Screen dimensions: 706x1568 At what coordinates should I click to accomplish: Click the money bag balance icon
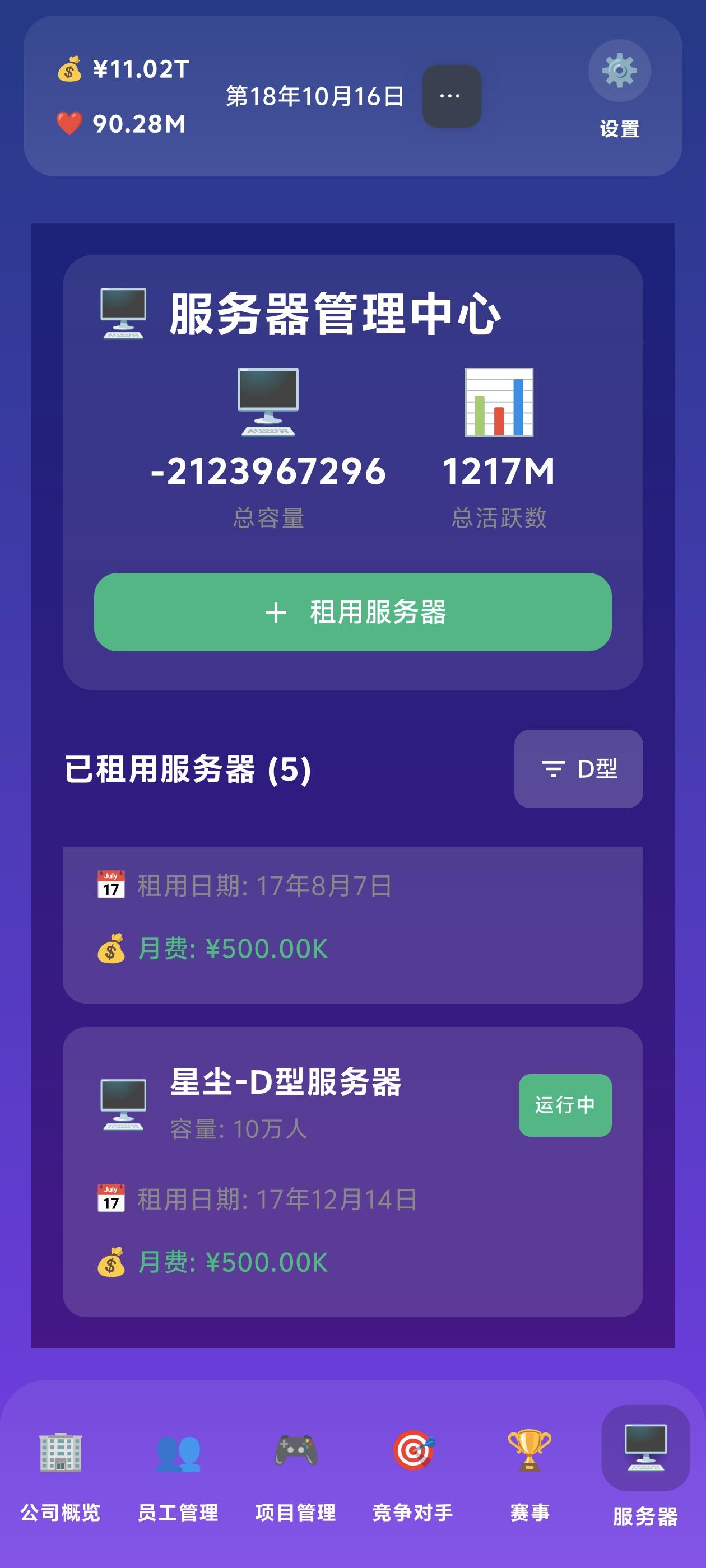(69, 70)
